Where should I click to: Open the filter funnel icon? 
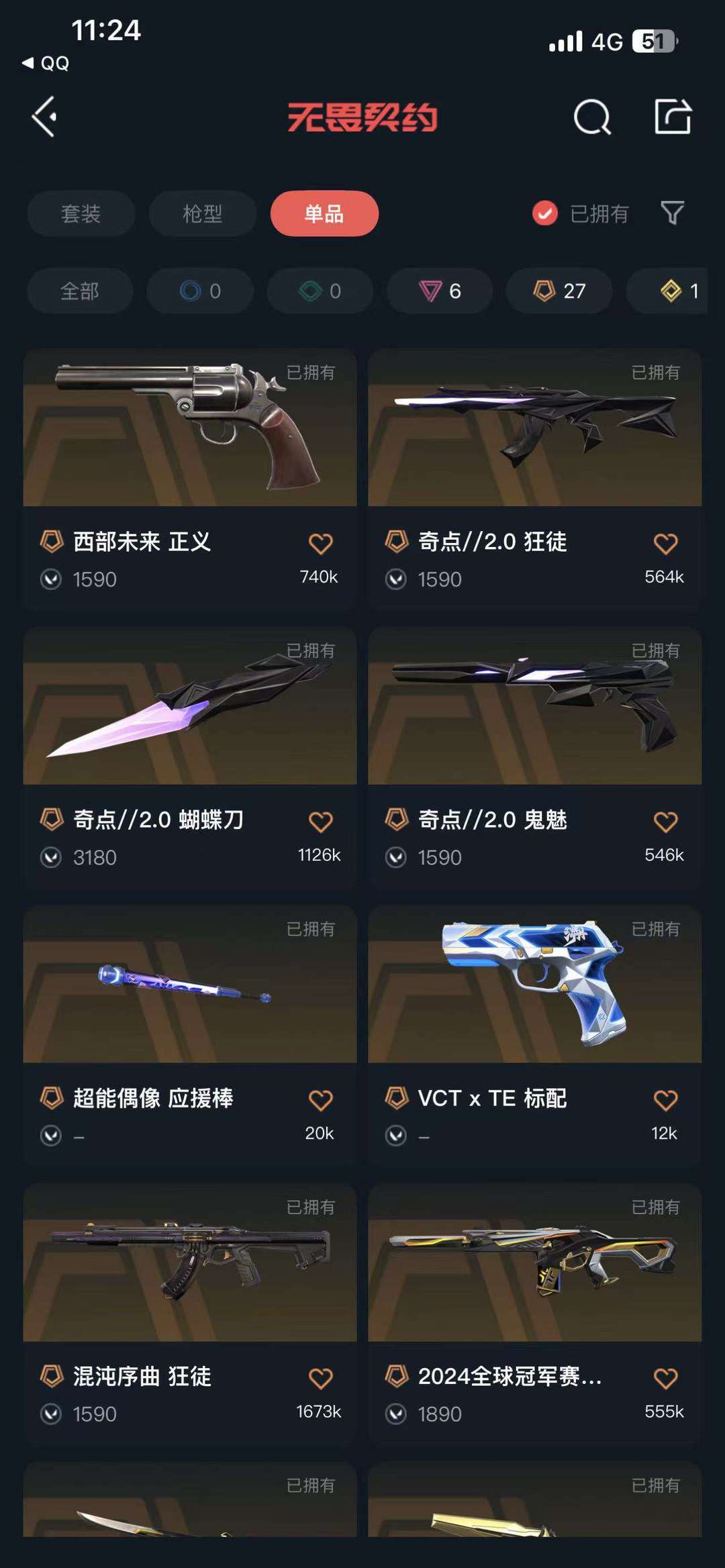[672, 213]
